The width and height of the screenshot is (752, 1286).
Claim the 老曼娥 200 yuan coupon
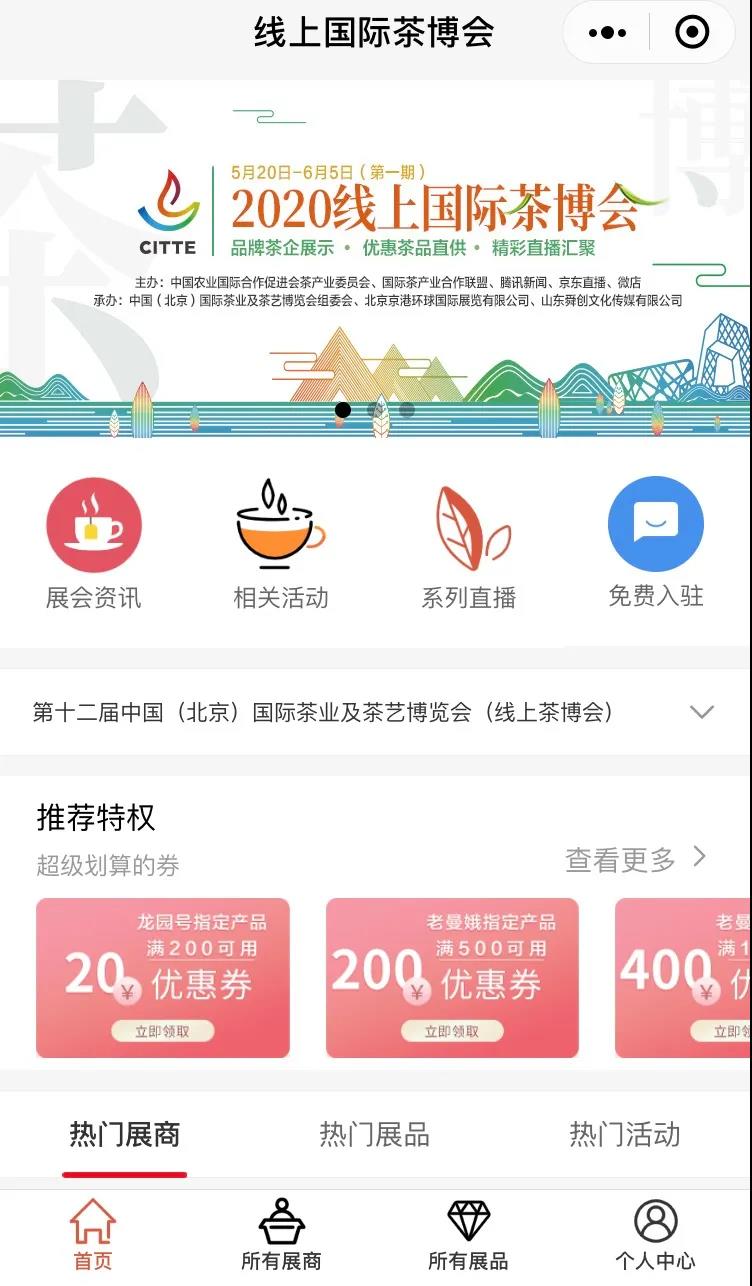pos(452,1031)
